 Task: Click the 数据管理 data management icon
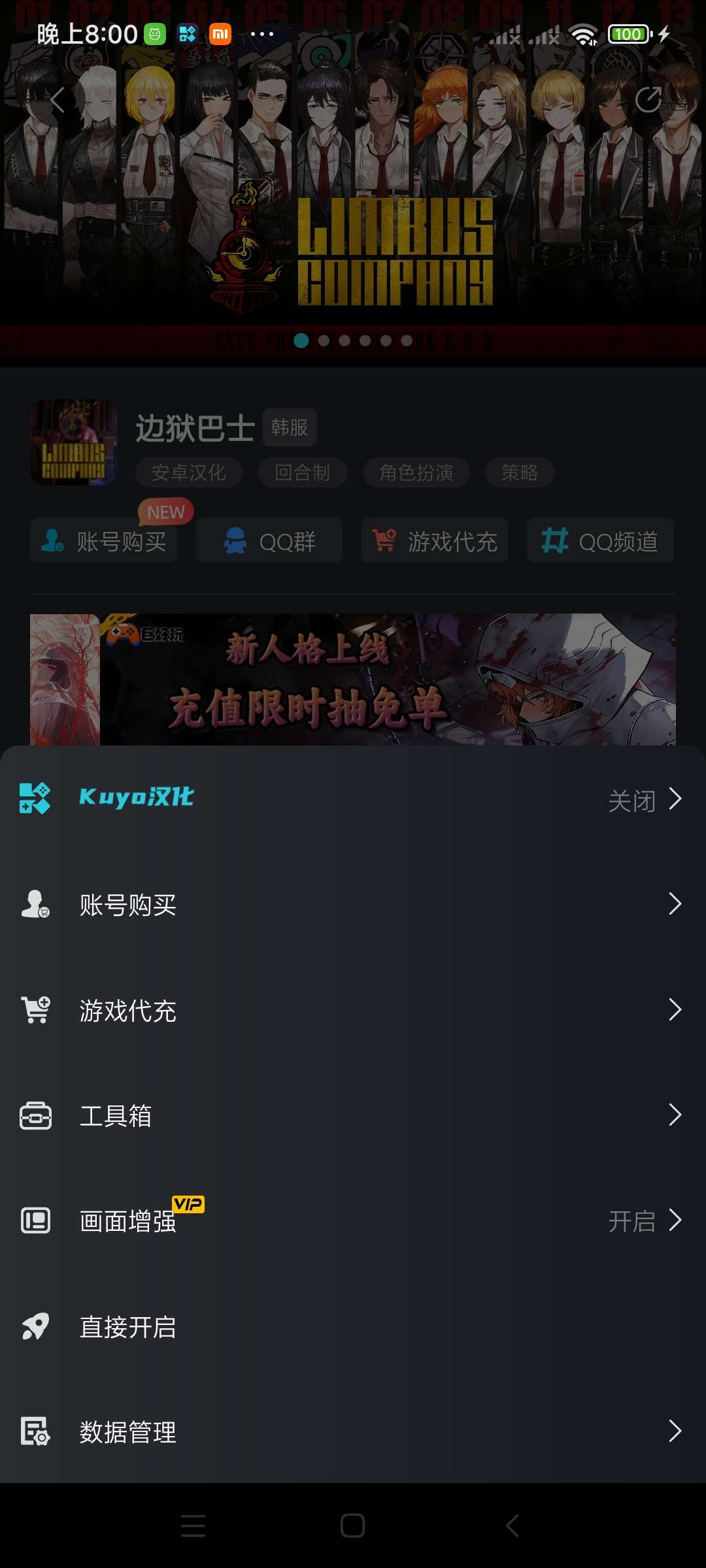(35, 1432)
